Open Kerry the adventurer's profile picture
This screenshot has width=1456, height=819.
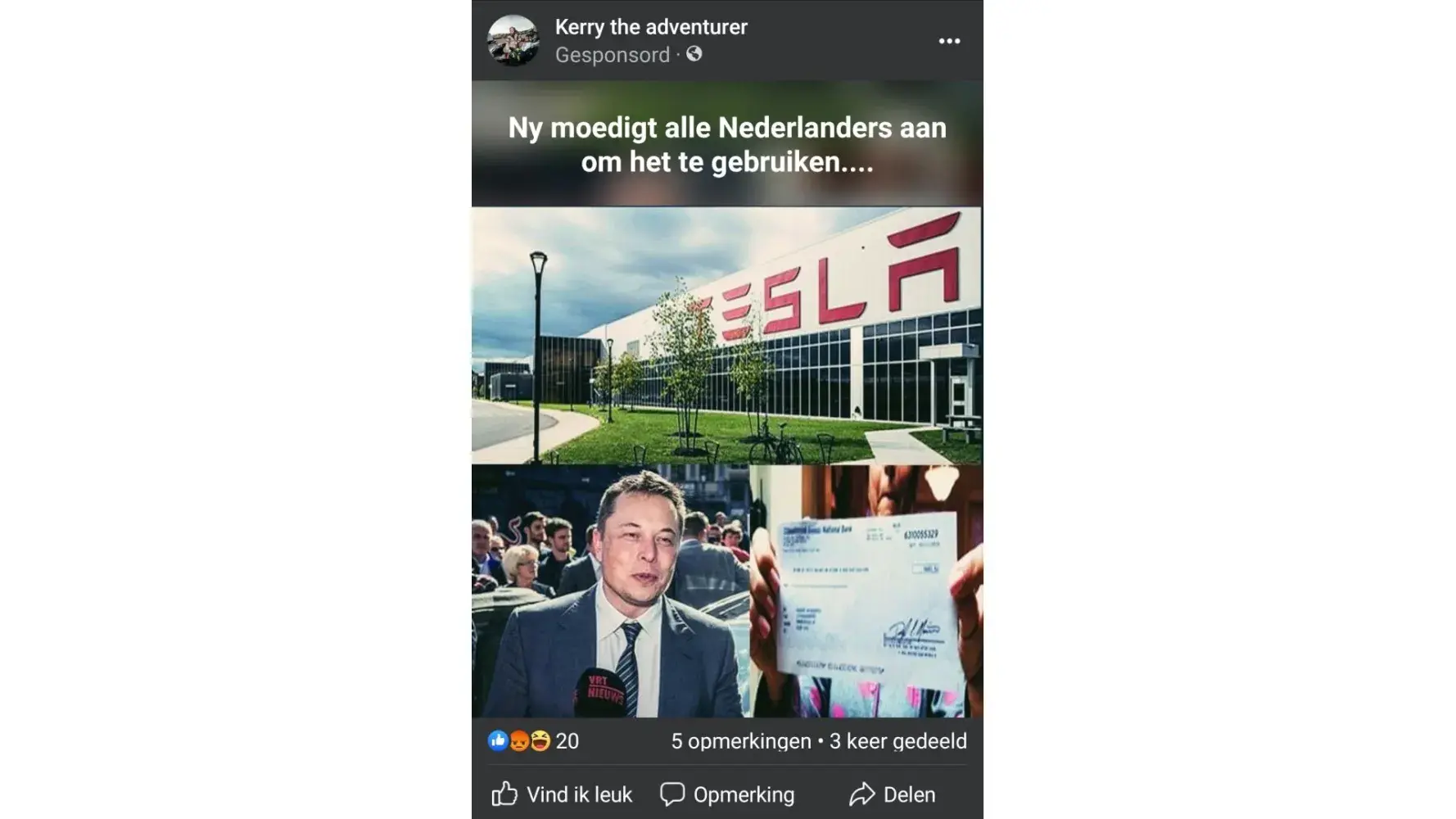[x=513, y=40]
